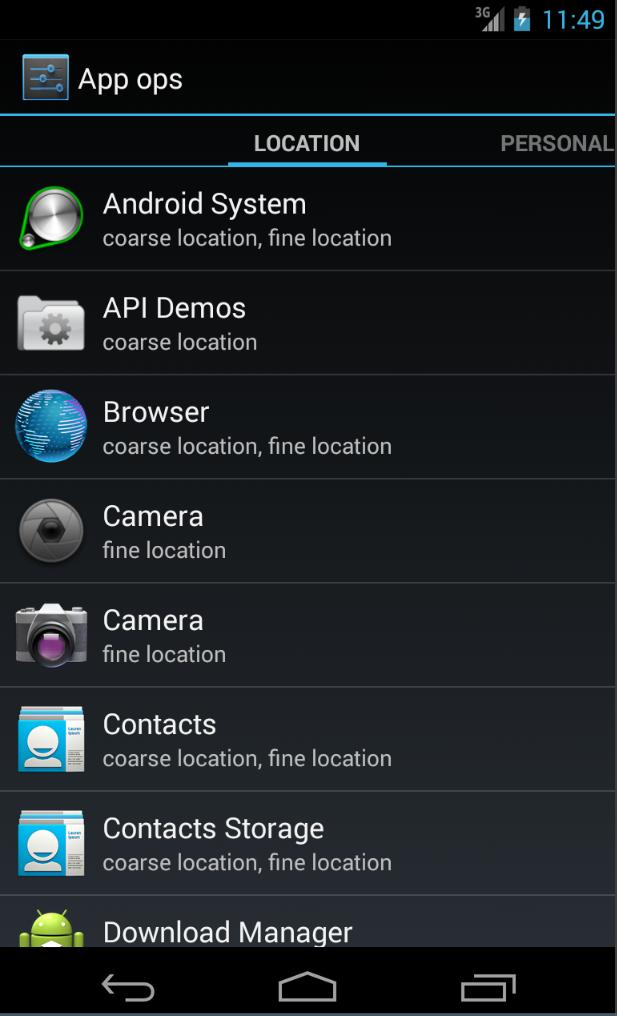Go to the home screen
The width and height of the screenshot is (617, 1016).
[307, 988]
